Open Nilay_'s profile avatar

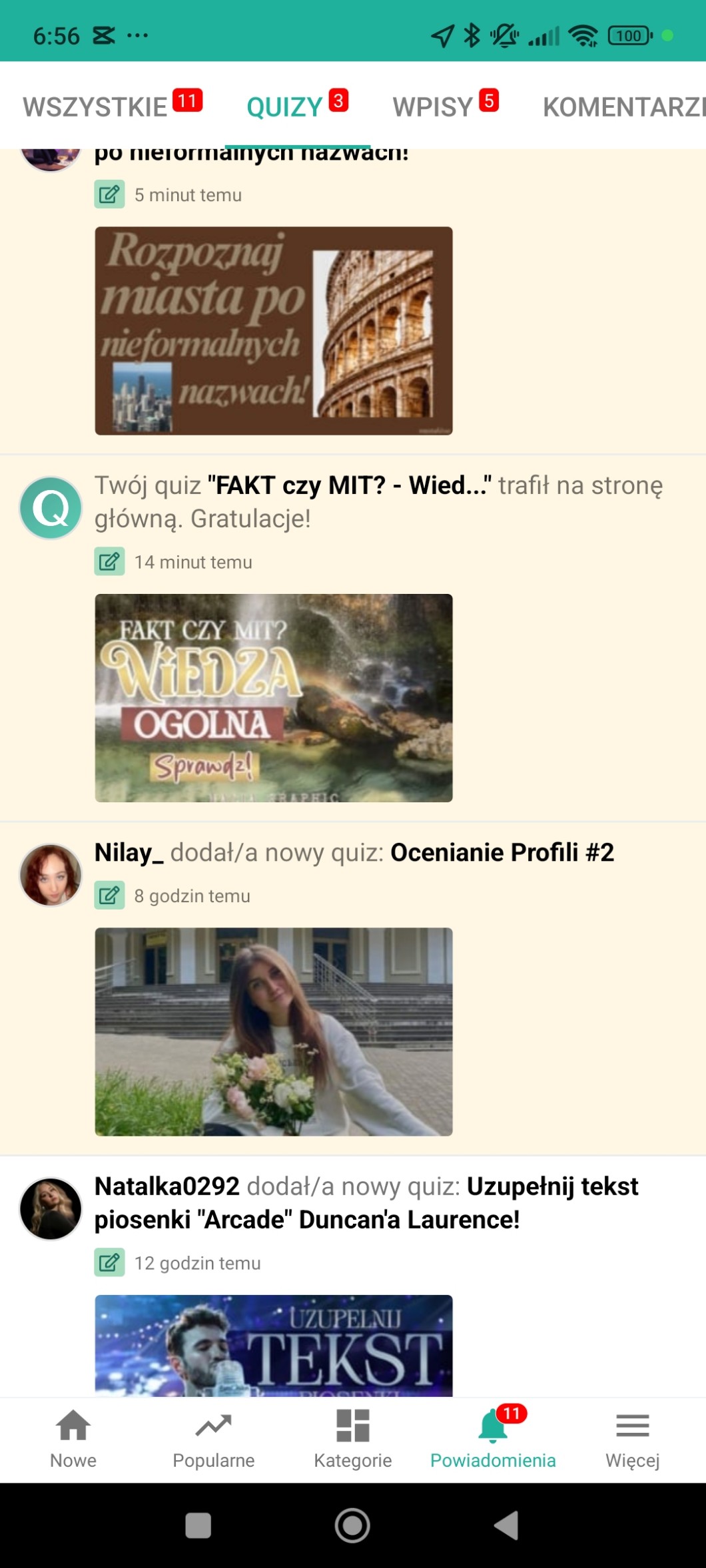[x=51, y=875]
